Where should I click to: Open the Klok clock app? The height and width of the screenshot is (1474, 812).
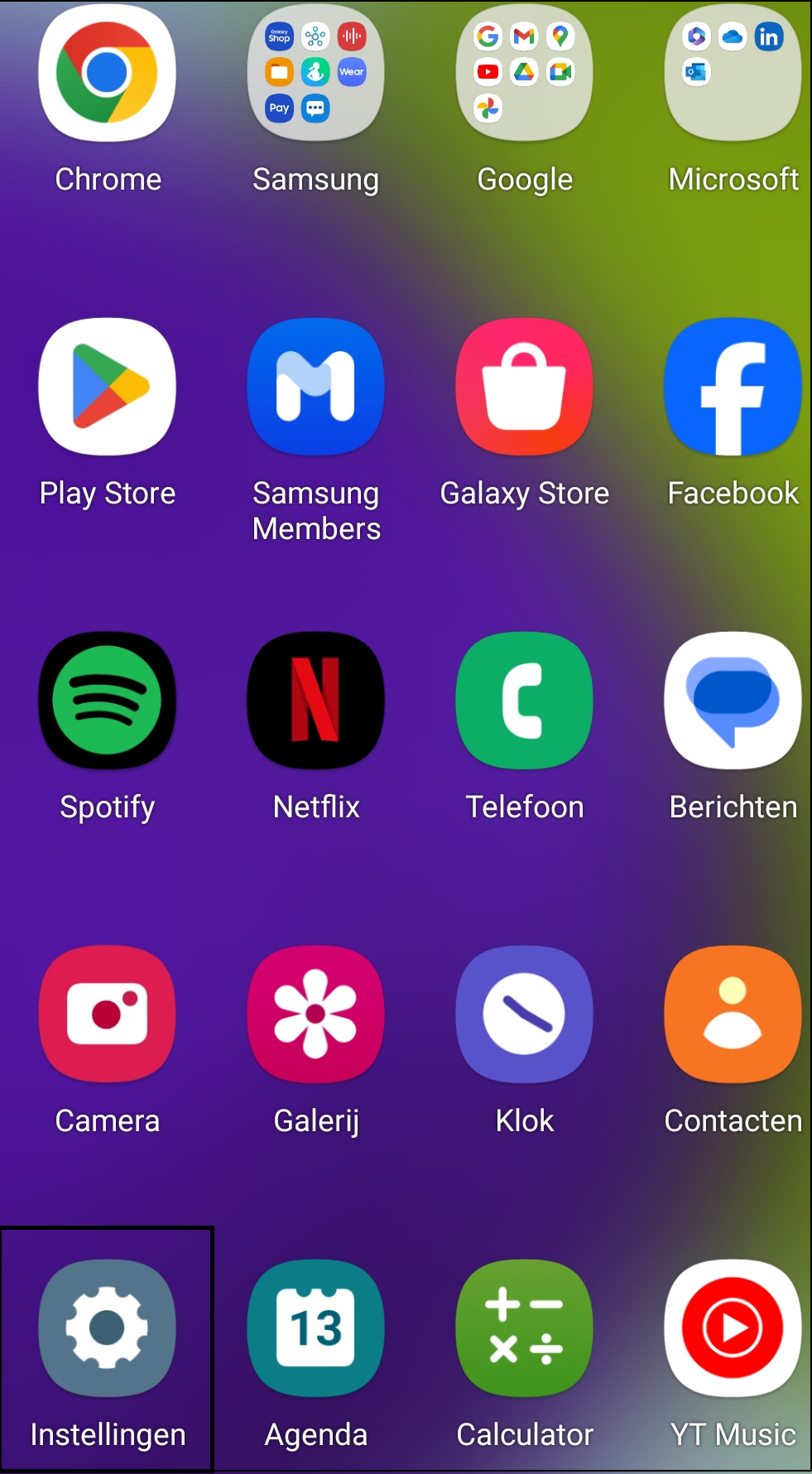[524, 1014]
